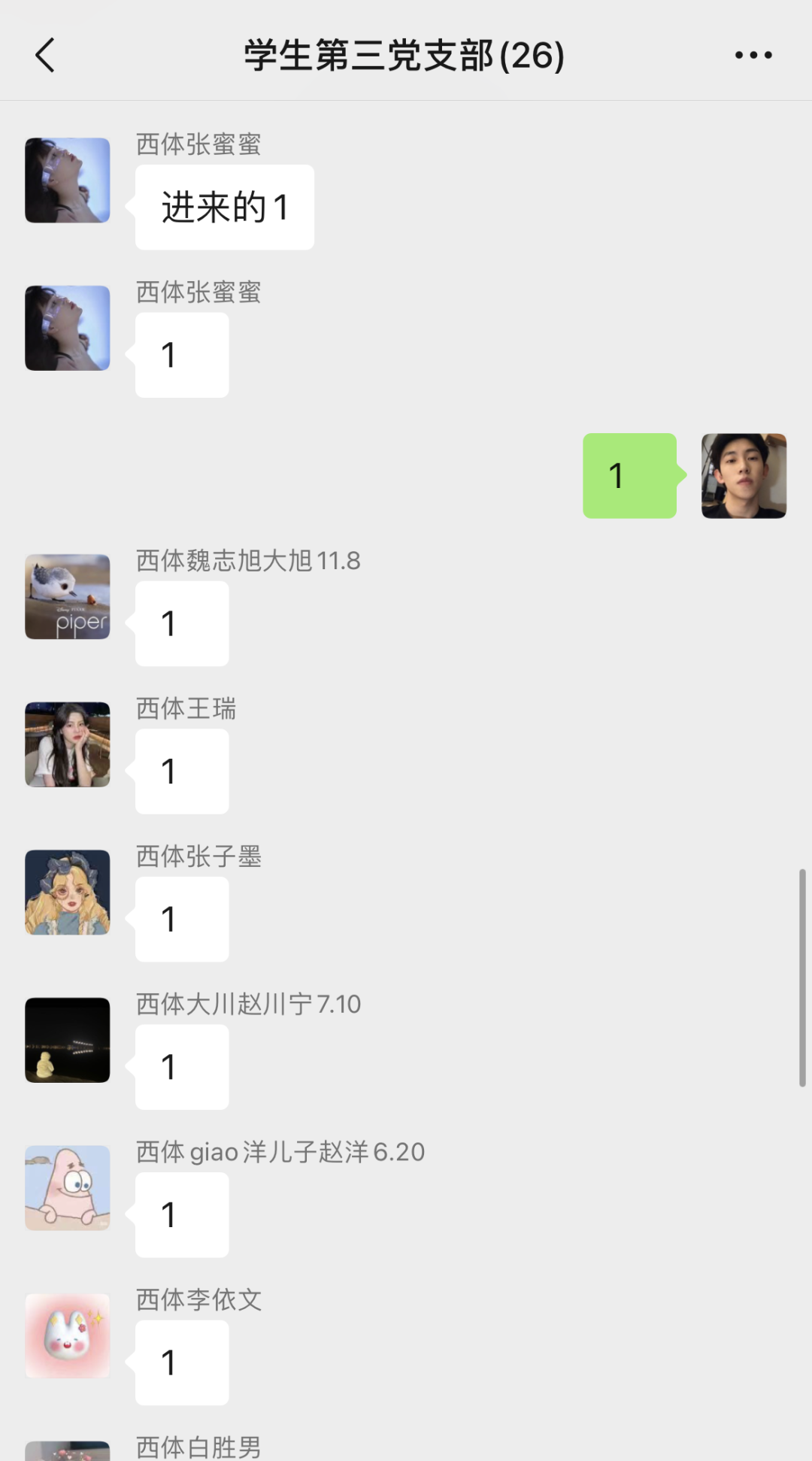This screenshot has height=1461, width=812.
Task: View profile of 西体魏志旭大旭11.8 via avatar
Action: 68,597
